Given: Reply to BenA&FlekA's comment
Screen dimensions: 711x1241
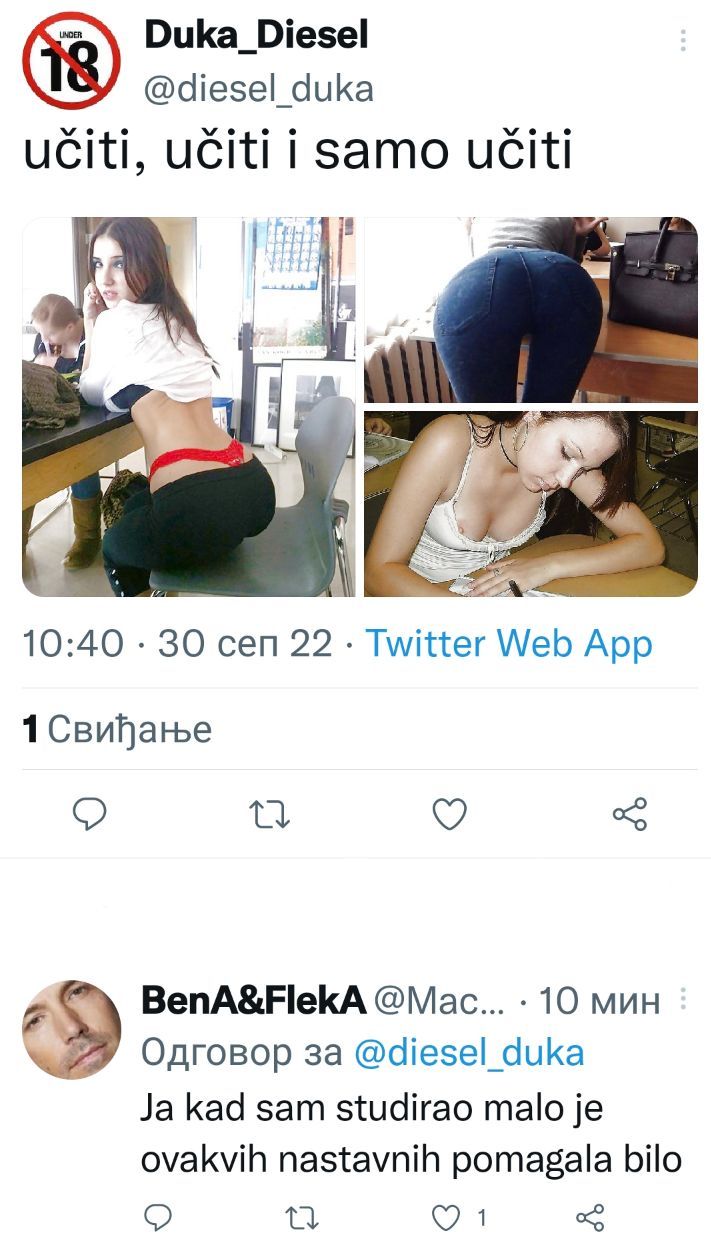Looking at the screenshot, I should [x=158, y=1217].
